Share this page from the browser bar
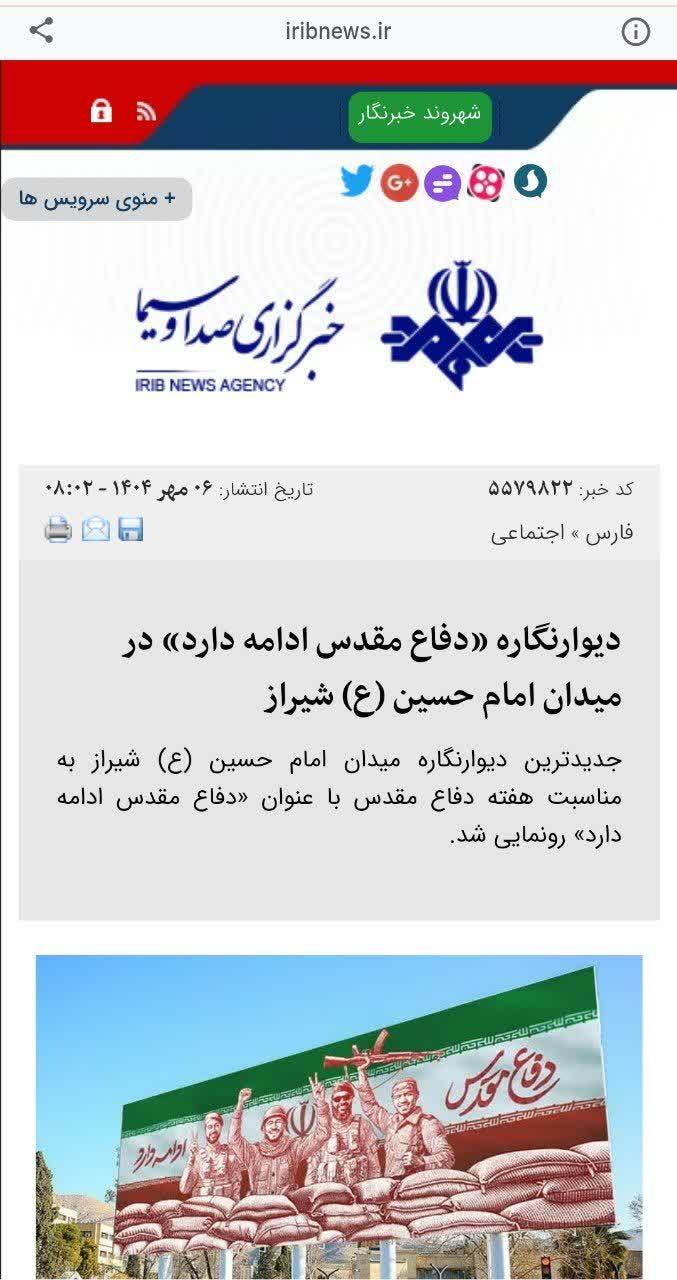 [x=41, y=30]
